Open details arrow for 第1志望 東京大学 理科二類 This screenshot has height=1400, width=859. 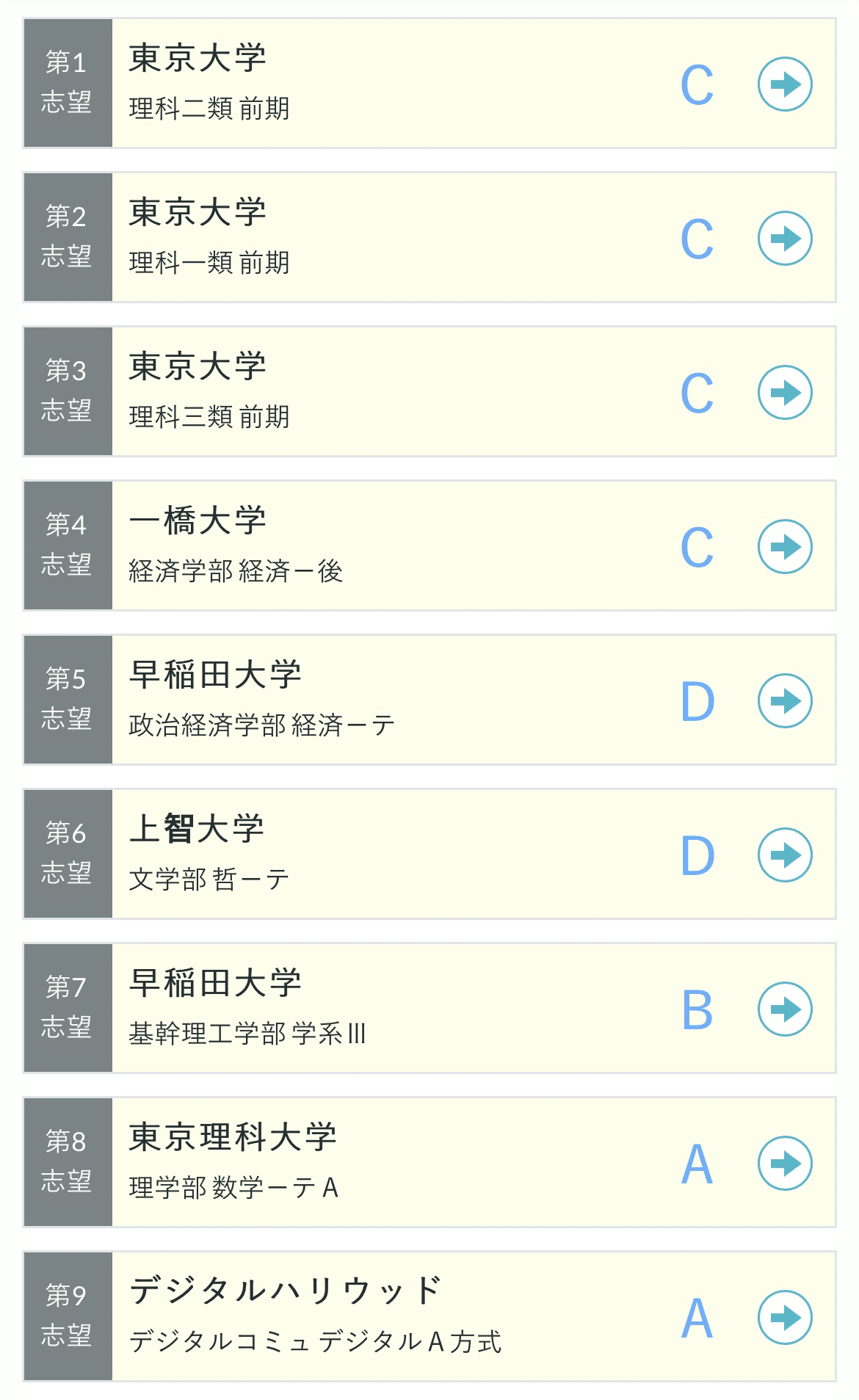coord(785,84)
